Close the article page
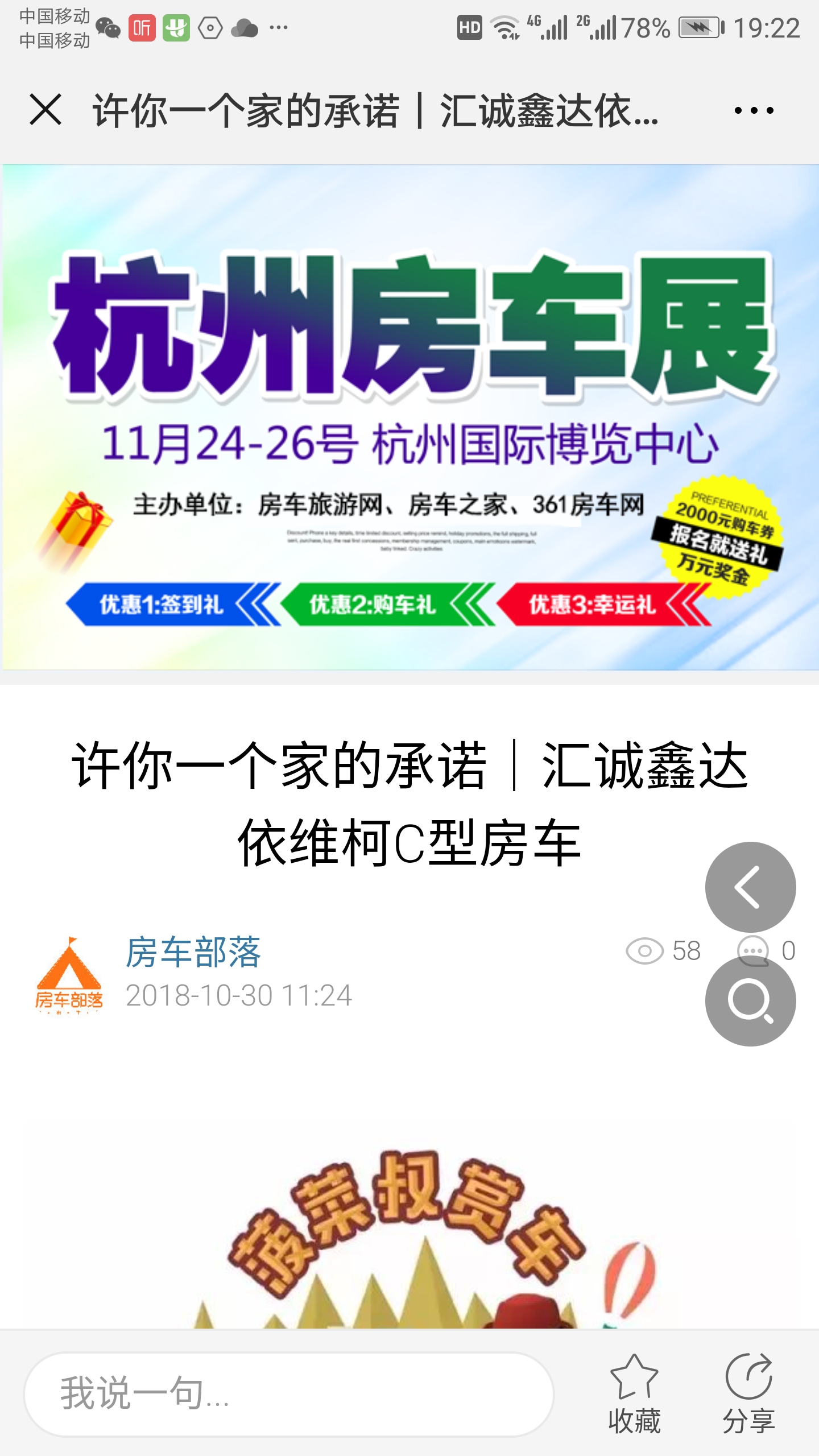Viewport: 819px width, 1456px height. tap(45, 110)
